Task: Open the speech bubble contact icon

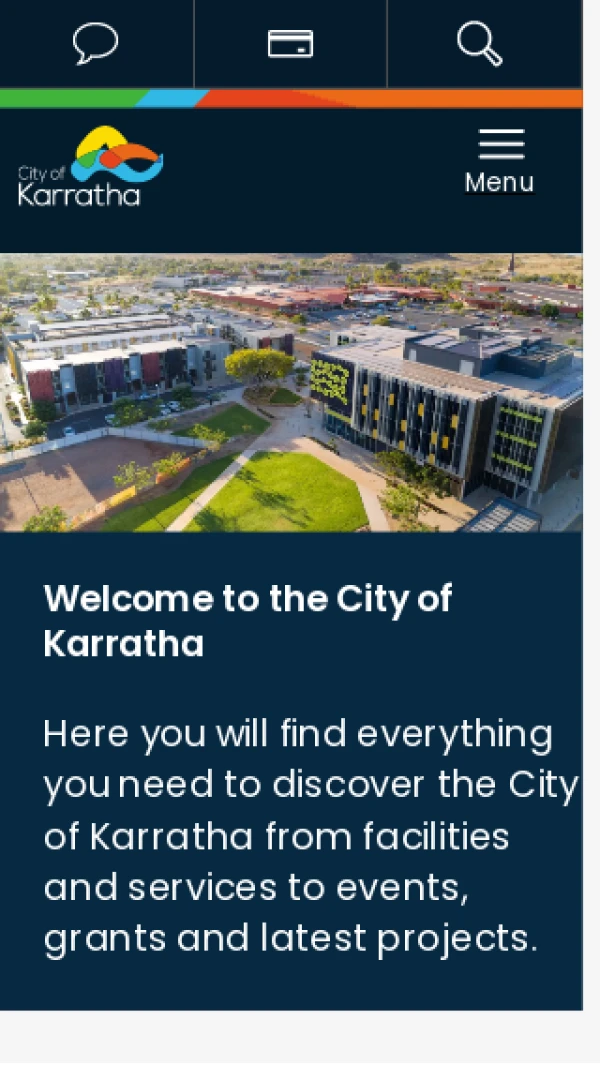Action: (96, 44)
